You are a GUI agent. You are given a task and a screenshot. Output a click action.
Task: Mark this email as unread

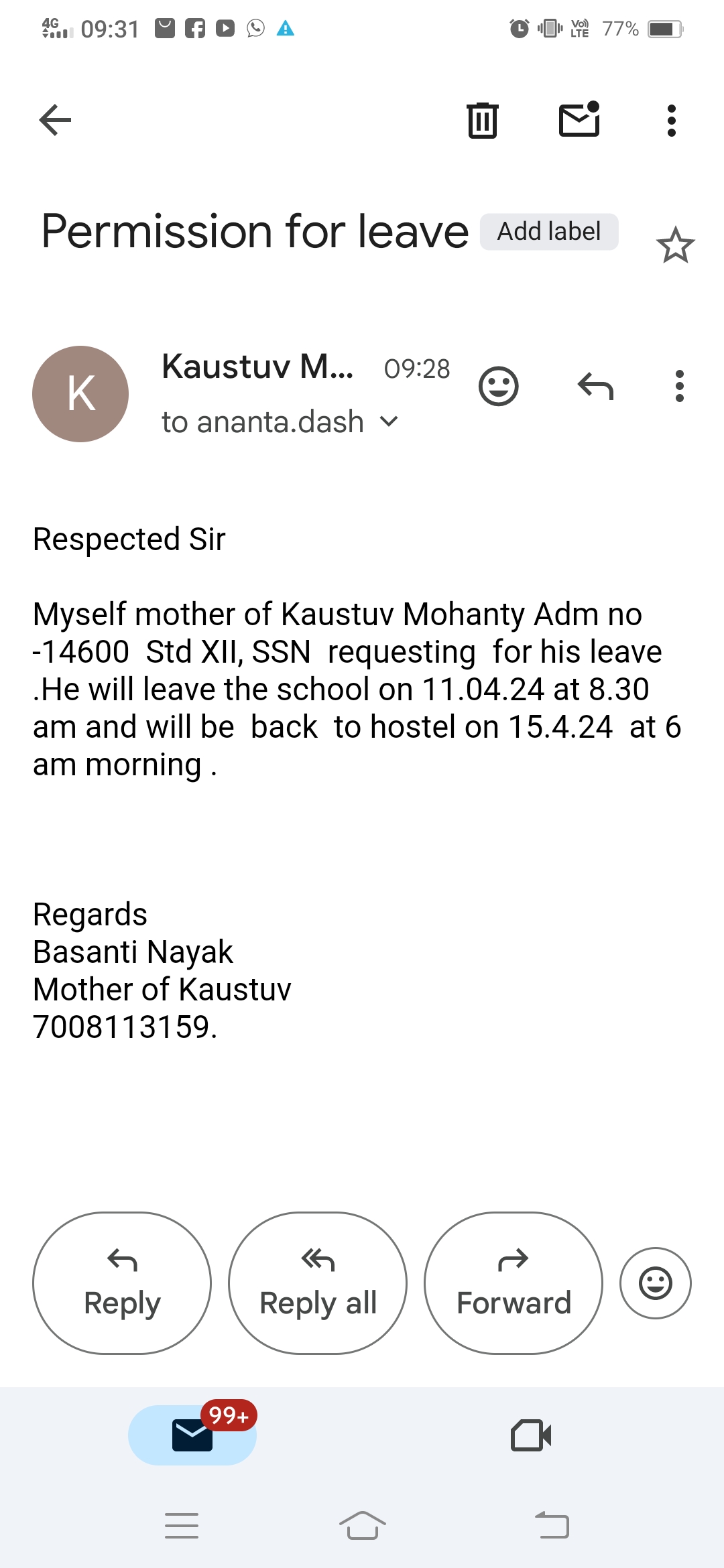coord(579,121)
